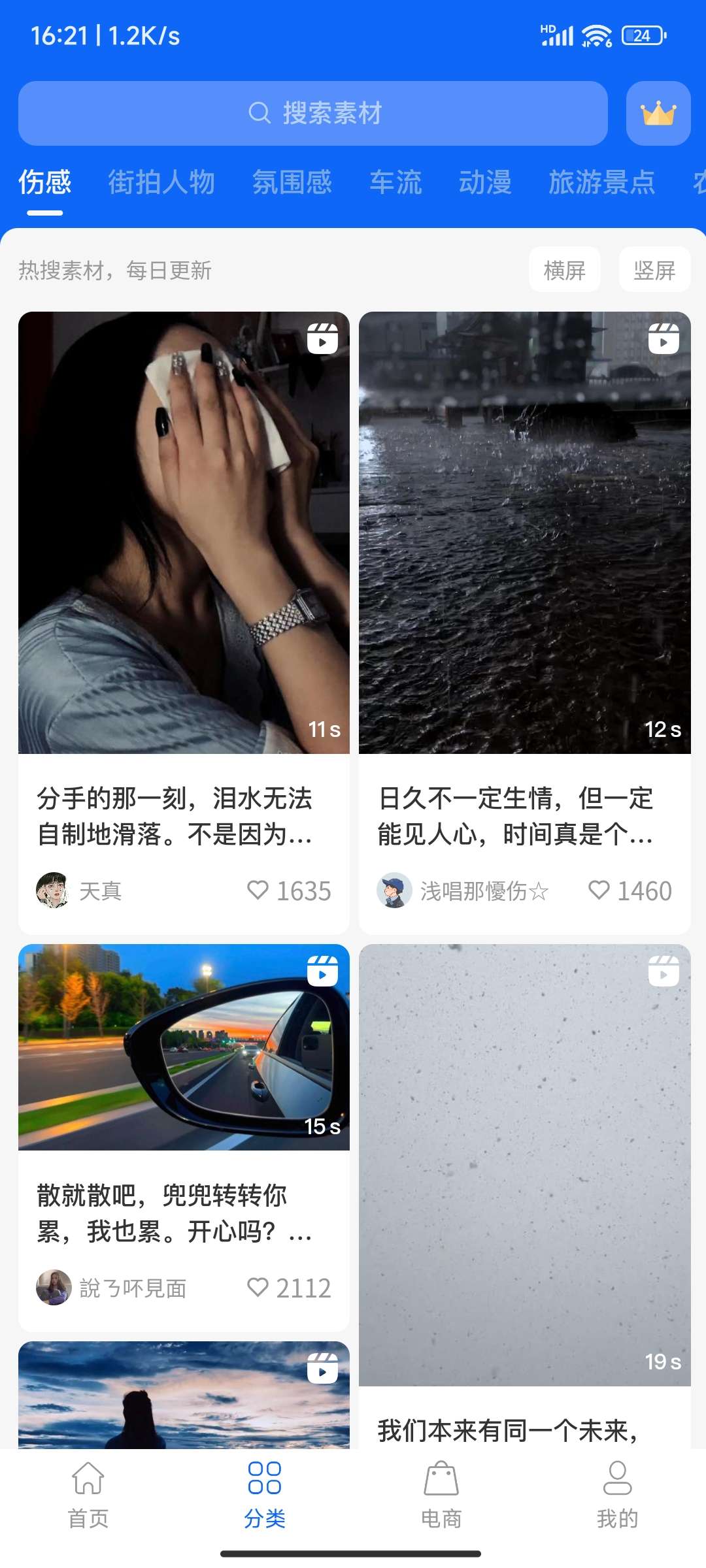Open the 搜索素材 search box
706x1568 pixels.
(x=313, y=113)
